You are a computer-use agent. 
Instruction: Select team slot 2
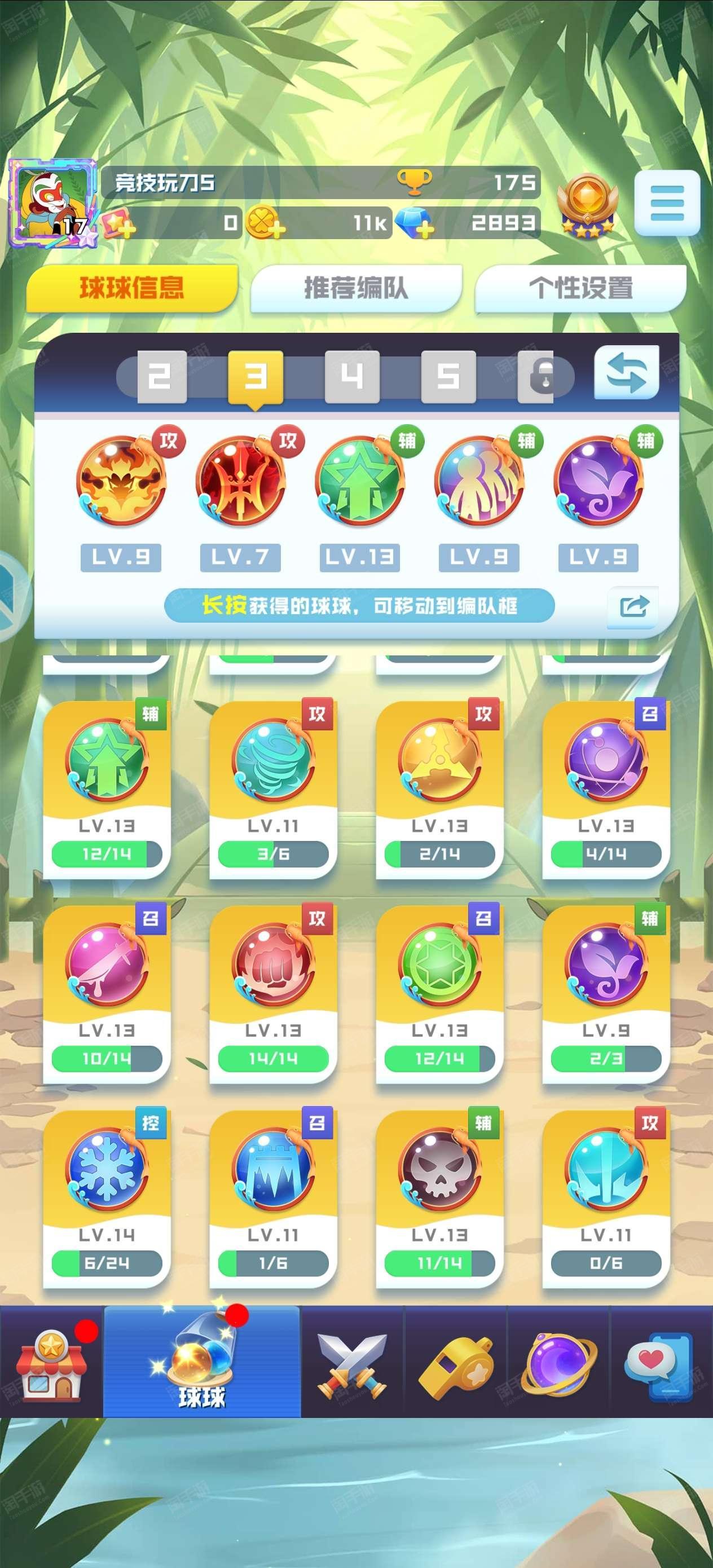tap(161, 376)
